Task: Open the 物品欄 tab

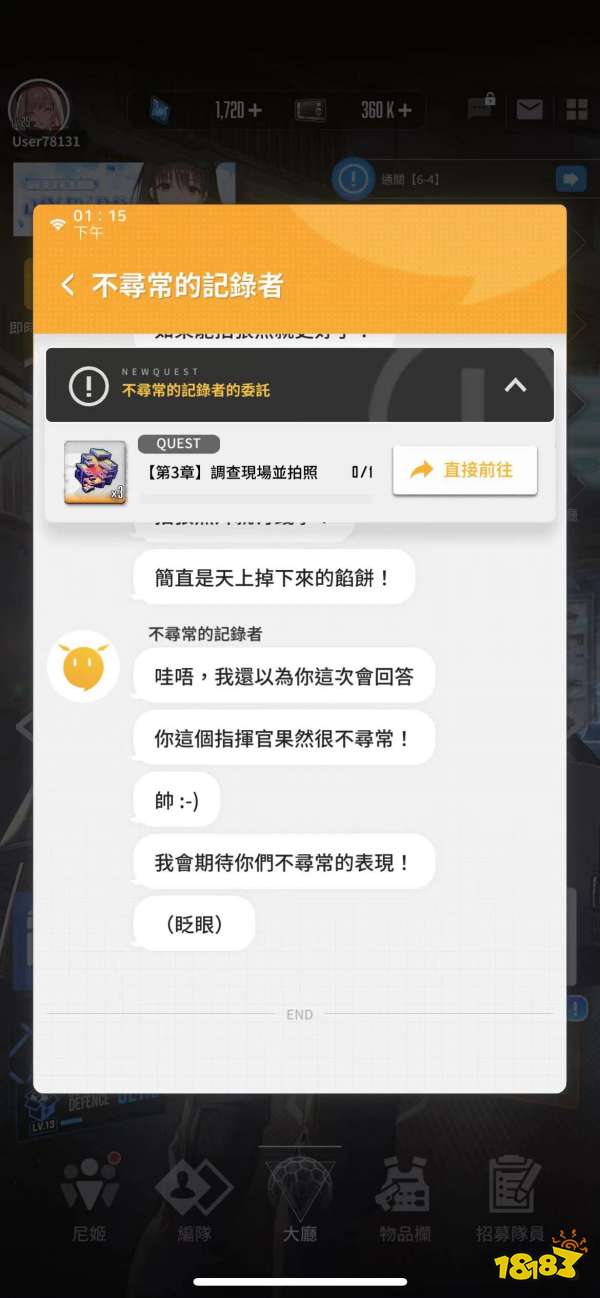Action: (403, 1200)
